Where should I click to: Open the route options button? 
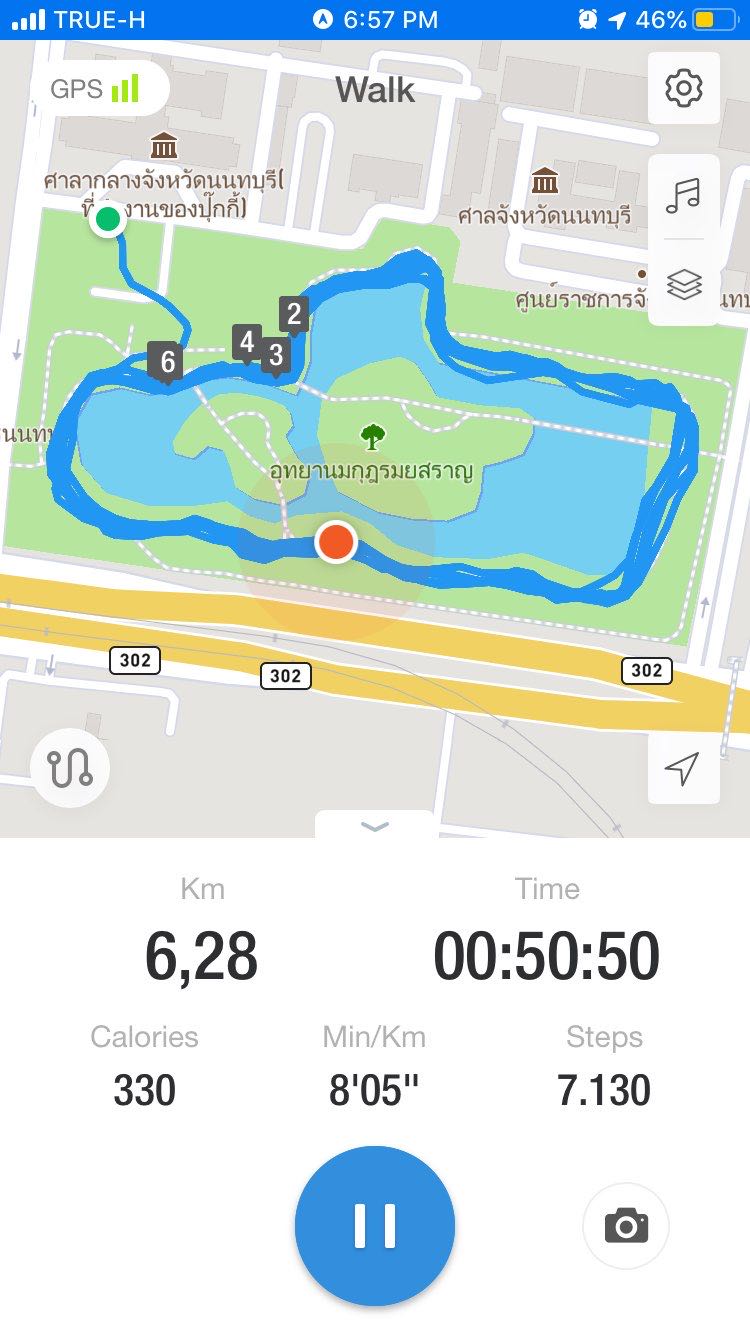pos(70,768)
